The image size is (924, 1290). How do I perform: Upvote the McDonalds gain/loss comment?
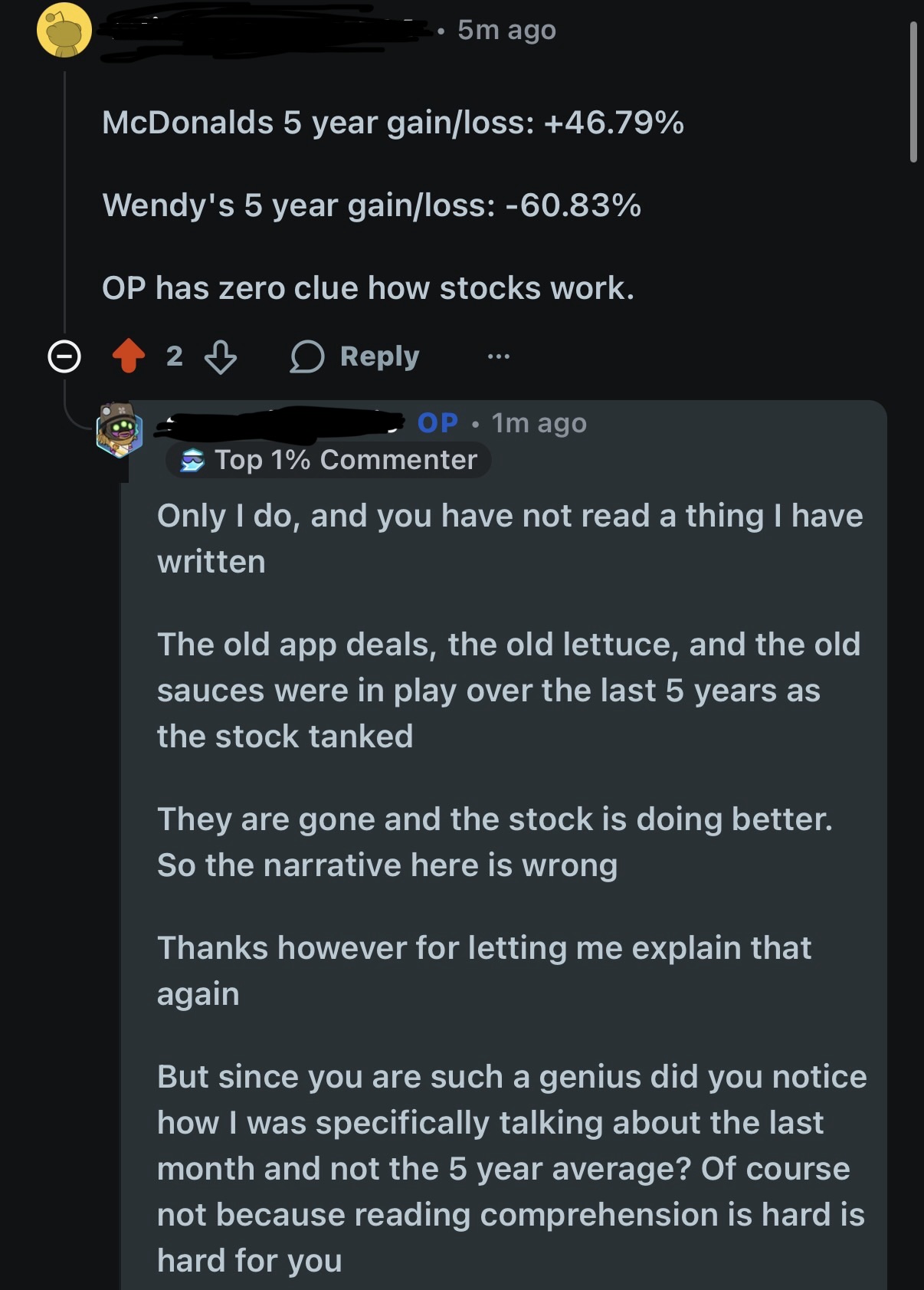(128, 356)
